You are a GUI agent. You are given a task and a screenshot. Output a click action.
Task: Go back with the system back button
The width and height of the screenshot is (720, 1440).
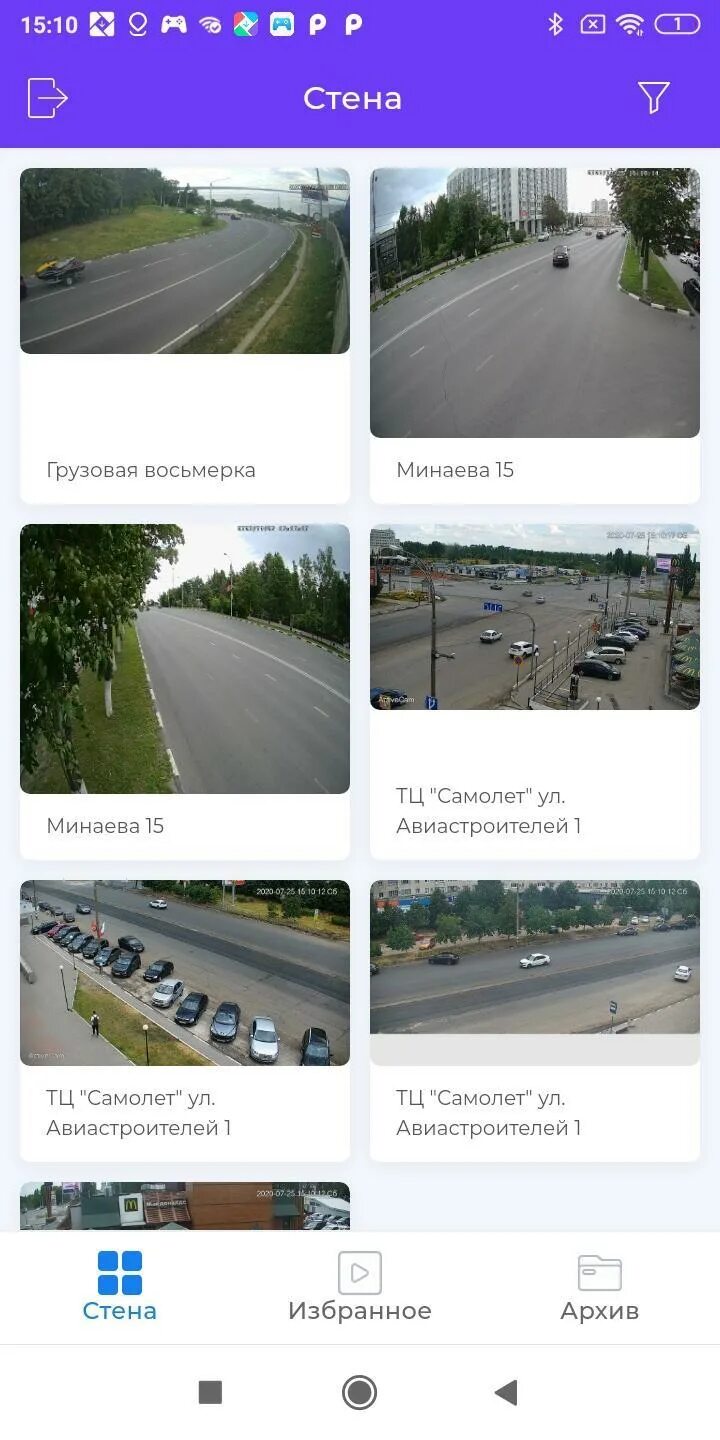506,1392
